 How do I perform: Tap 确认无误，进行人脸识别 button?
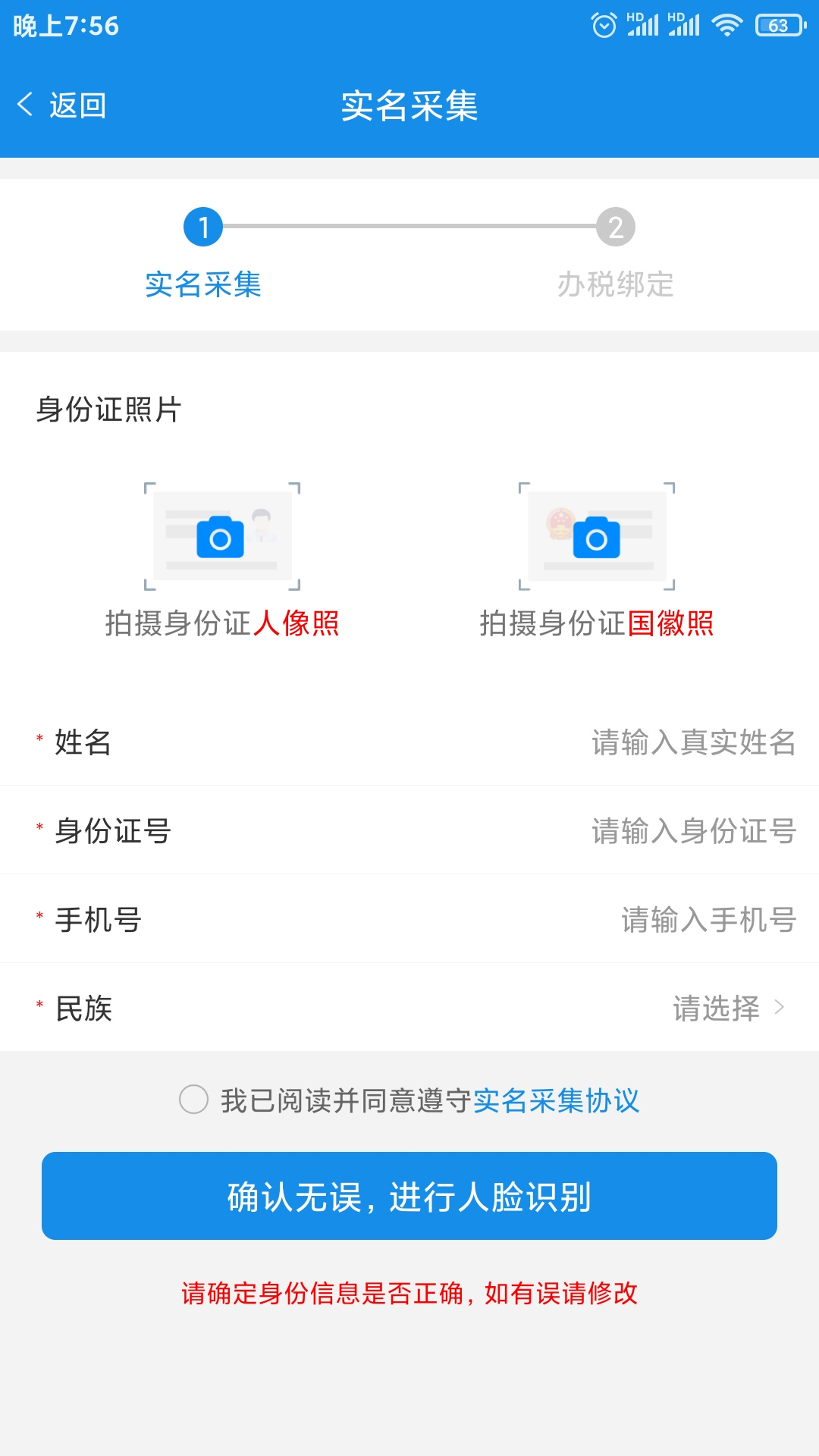coord(409,1196)
